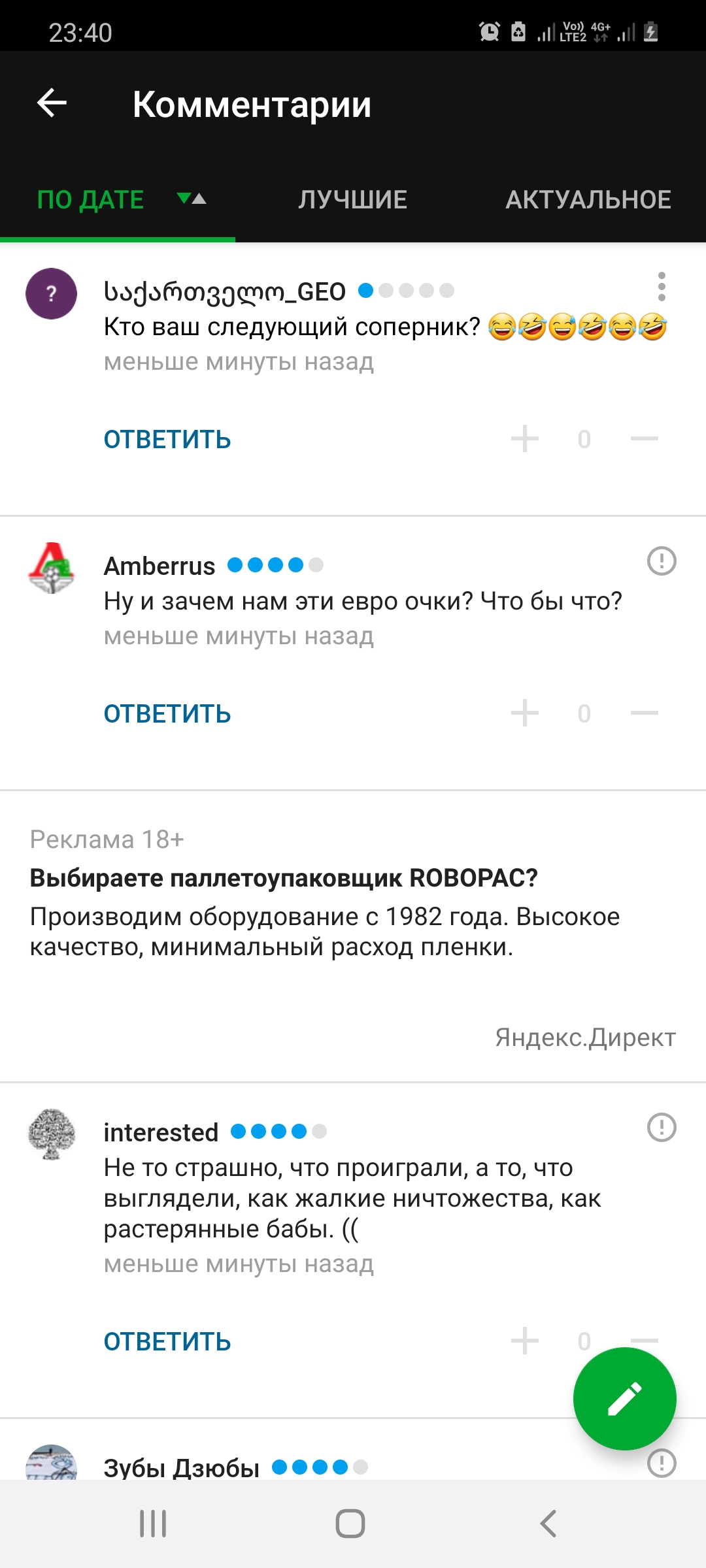This screenshot has width=706, height=1568.
Task: Reply to Amberrus via ОТВЕТИТЬ link
Action: click(x=167, y=714)
